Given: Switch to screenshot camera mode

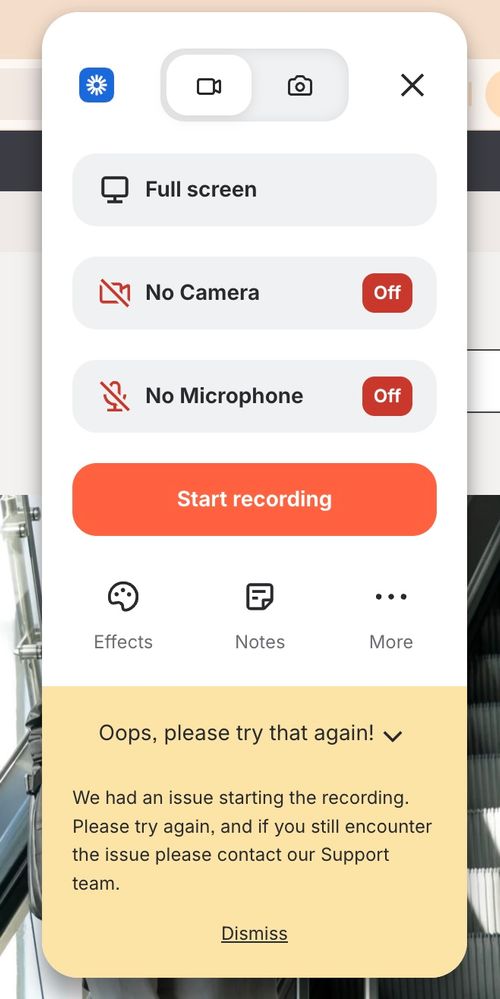Looking at the screenshot, I should click(300, 85).
